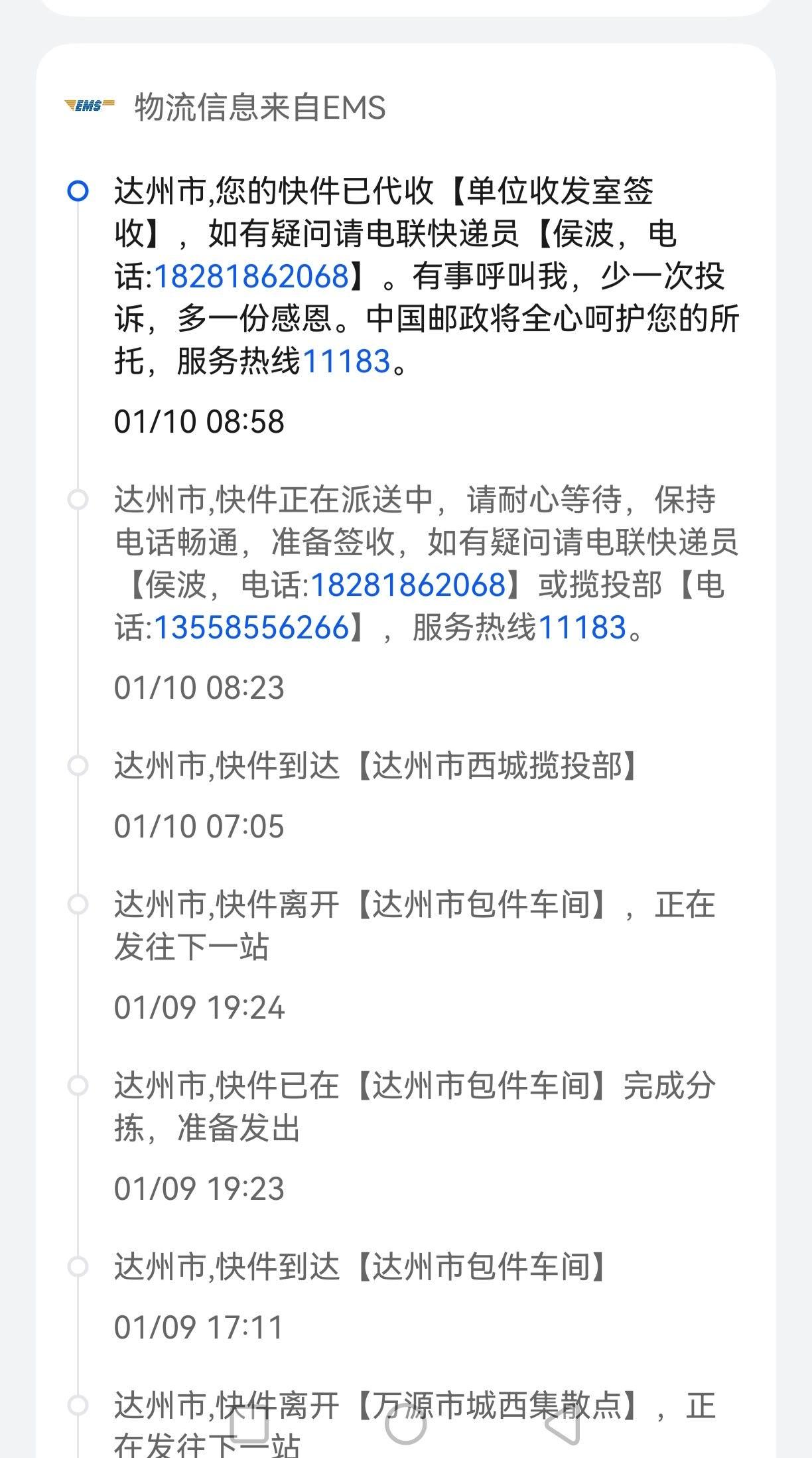Screen dimensions: 812x1458
Task: Dial courier 18281862068 in the 08:58 update
Action: click(251, 276)
